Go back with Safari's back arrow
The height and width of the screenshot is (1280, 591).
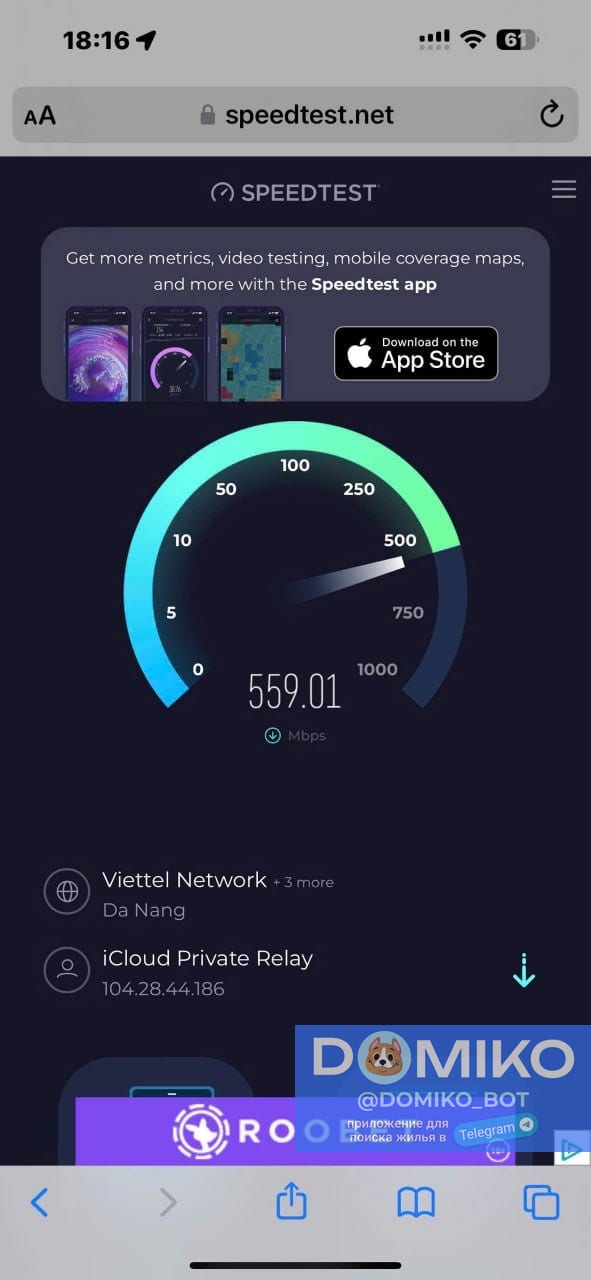[39, 1201]
